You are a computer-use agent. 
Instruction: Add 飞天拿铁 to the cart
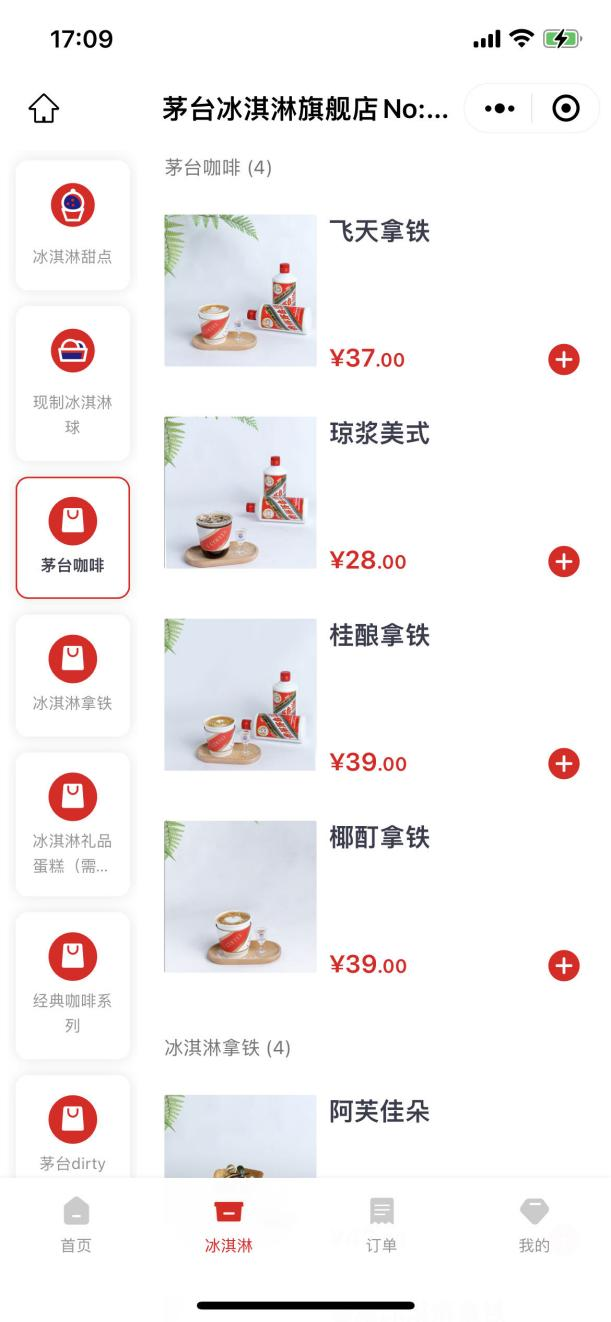click(564, 359)
